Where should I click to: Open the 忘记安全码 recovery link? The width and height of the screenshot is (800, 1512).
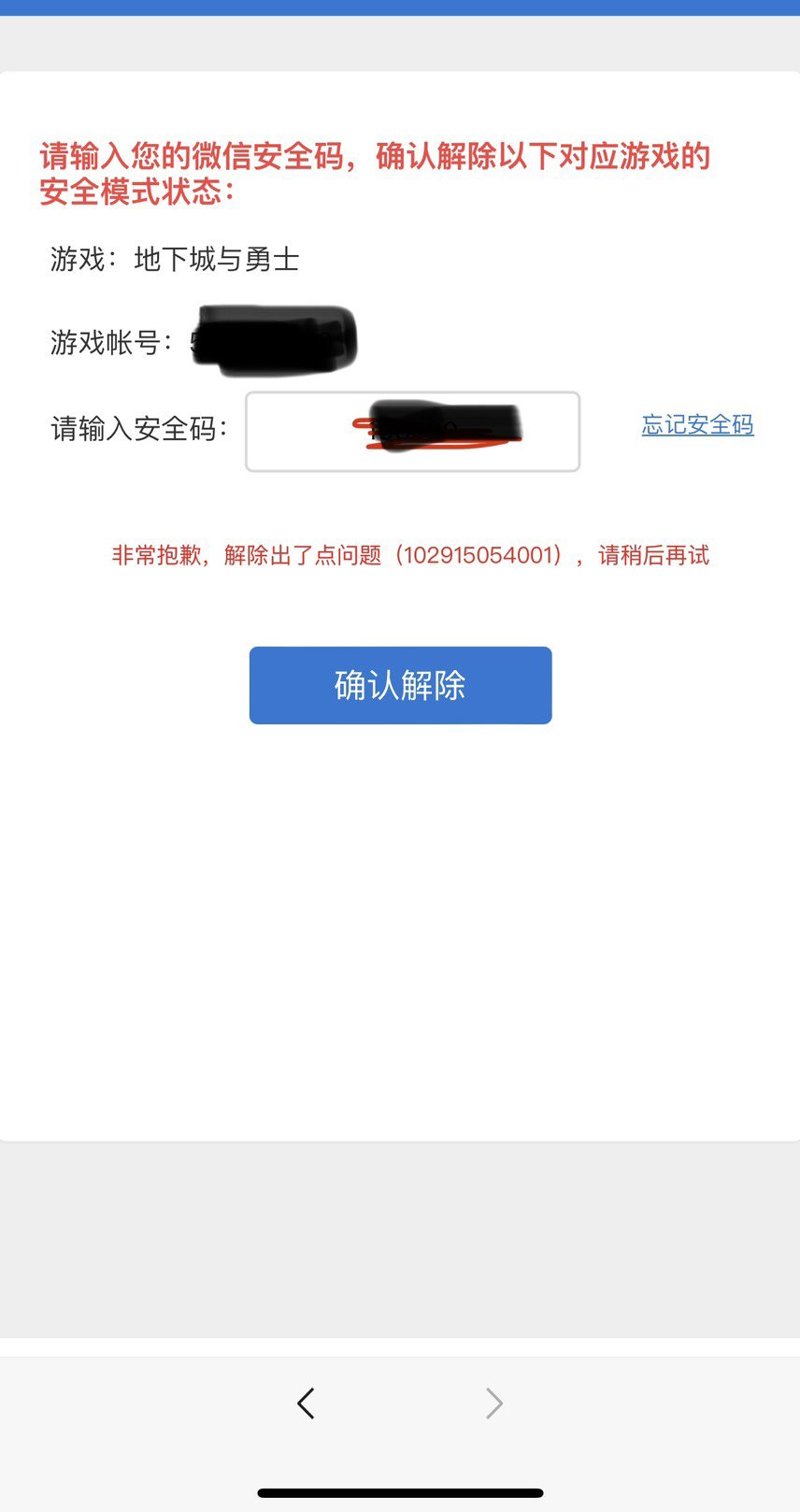coord(696,425)
